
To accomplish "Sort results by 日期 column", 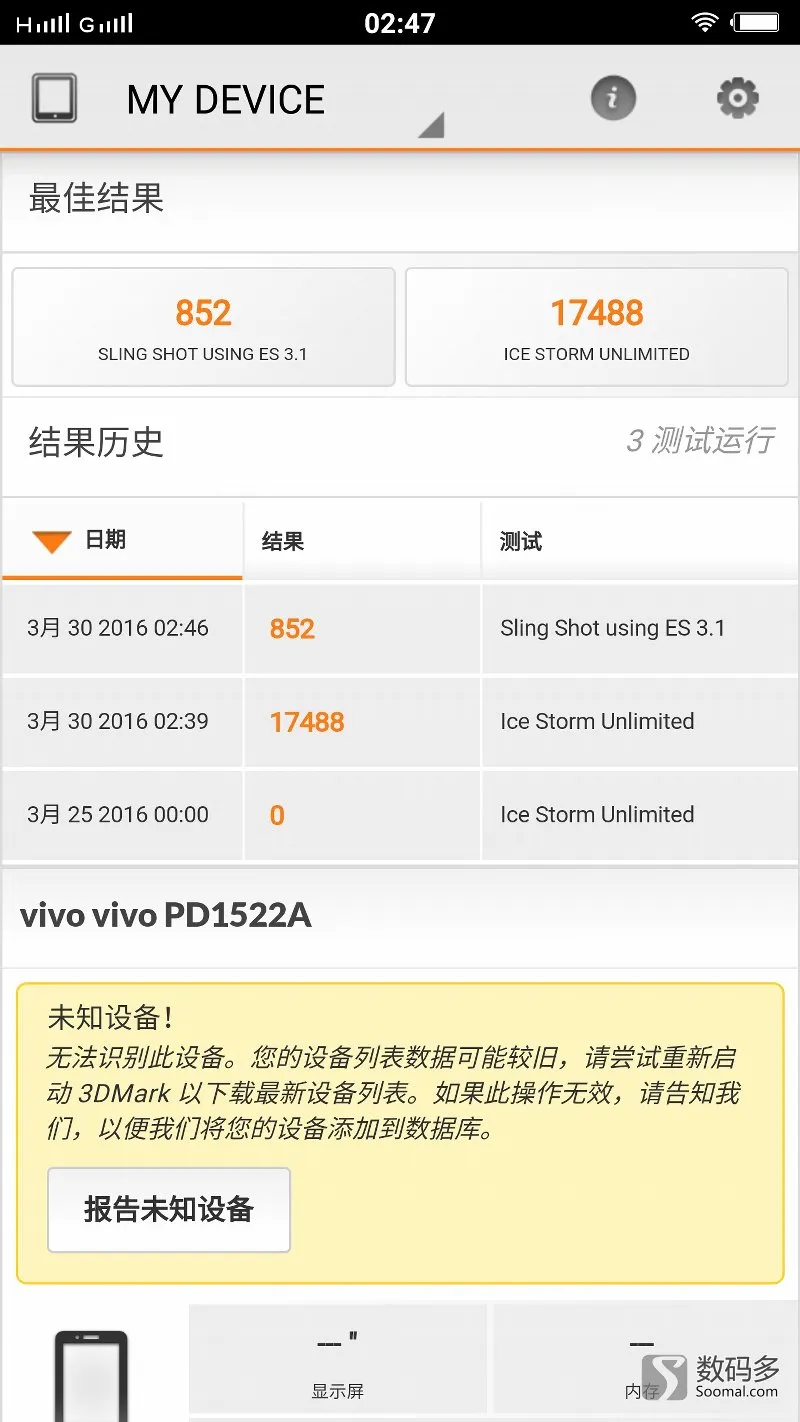I will click(x=122, y=540).
